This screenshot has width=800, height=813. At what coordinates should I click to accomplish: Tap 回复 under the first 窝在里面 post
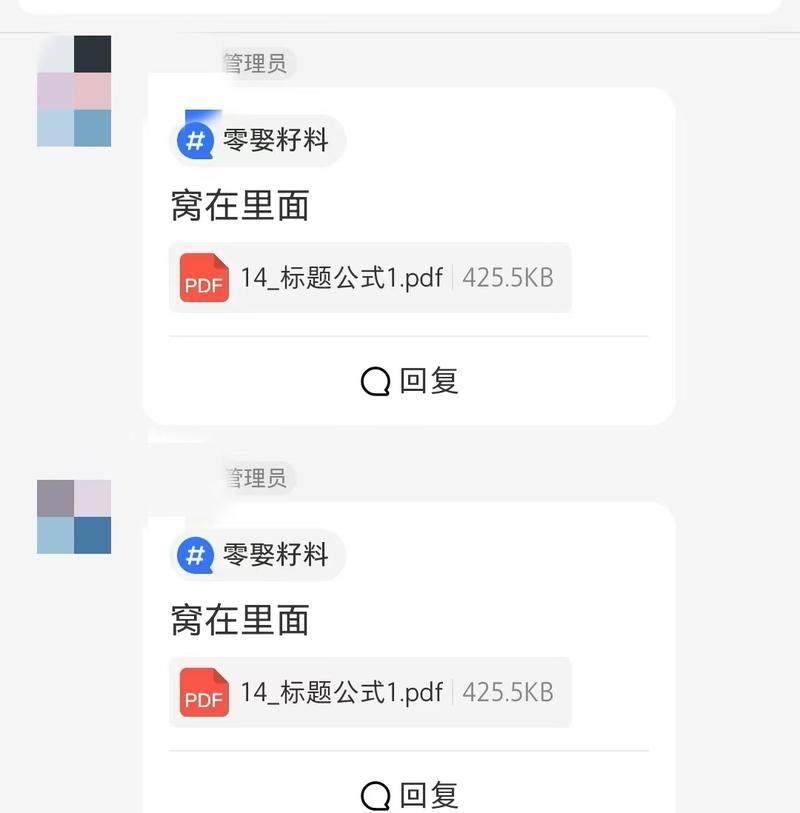pyautogui.click(x=409, y=381)
